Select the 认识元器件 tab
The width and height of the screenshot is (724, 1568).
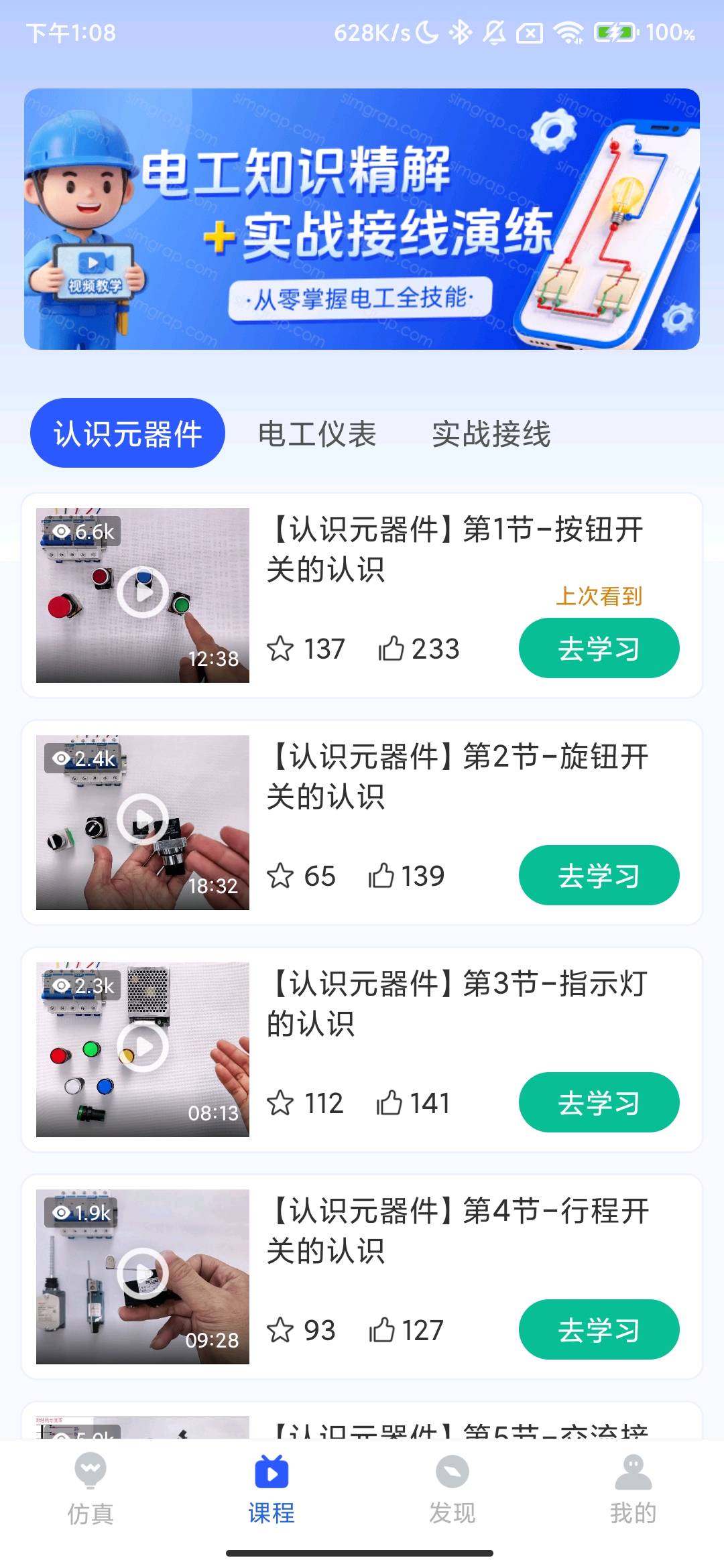coord(127,432)
